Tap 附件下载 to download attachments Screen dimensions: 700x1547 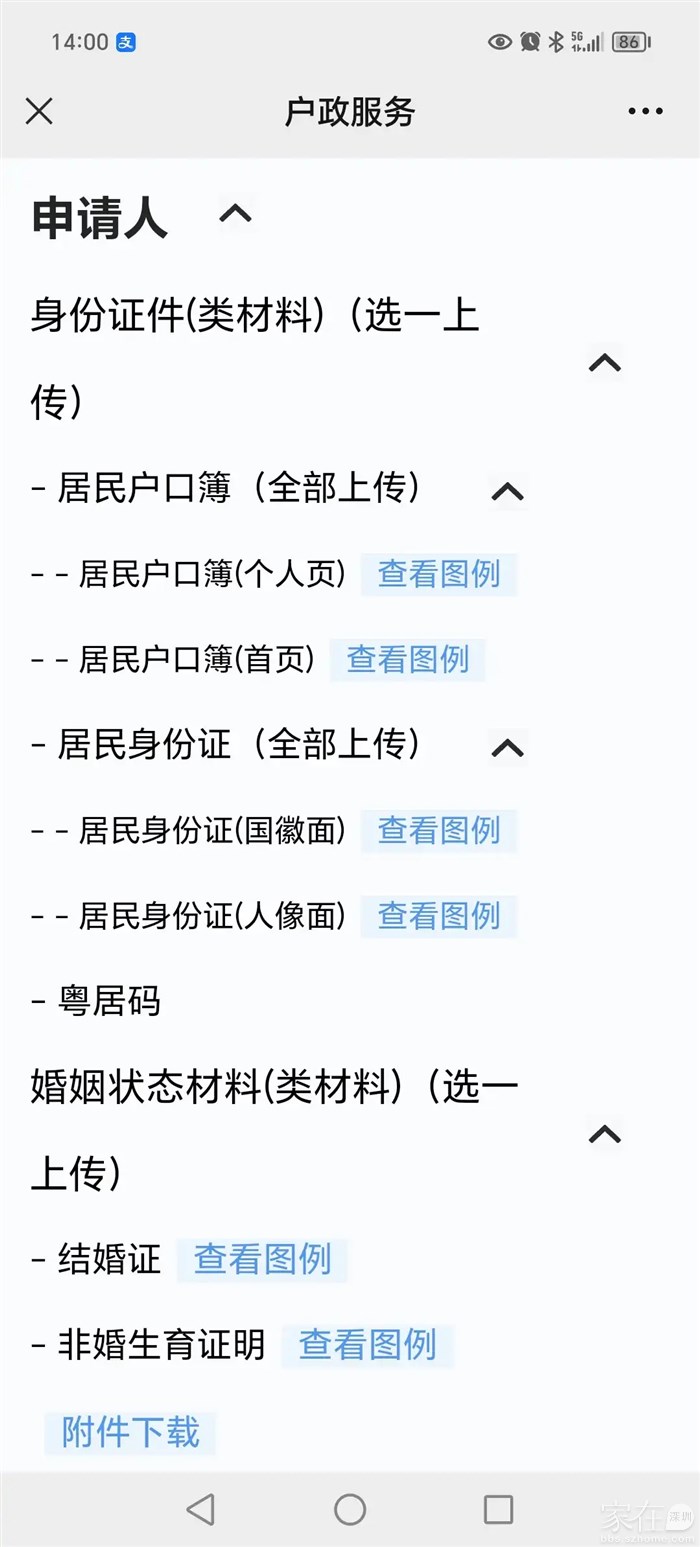[131, 1433]
